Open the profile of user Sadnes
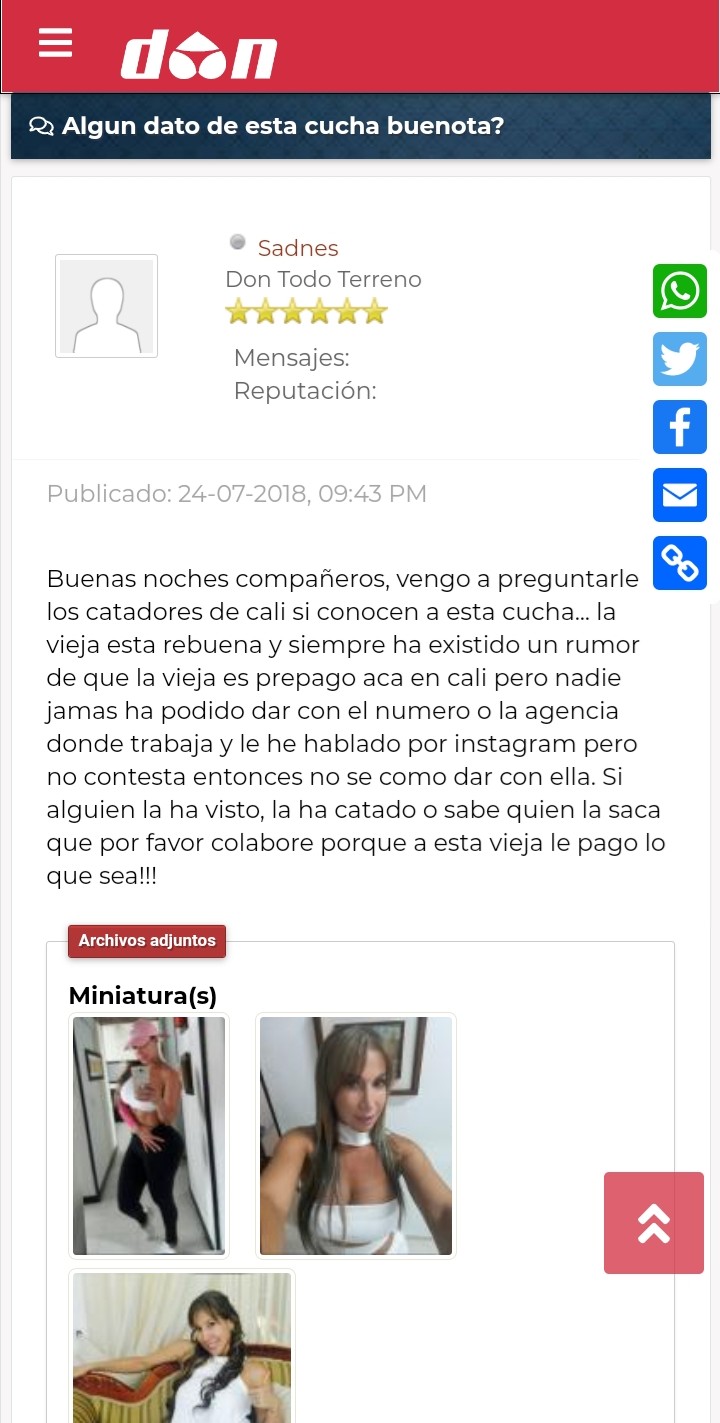 point(298,248)
